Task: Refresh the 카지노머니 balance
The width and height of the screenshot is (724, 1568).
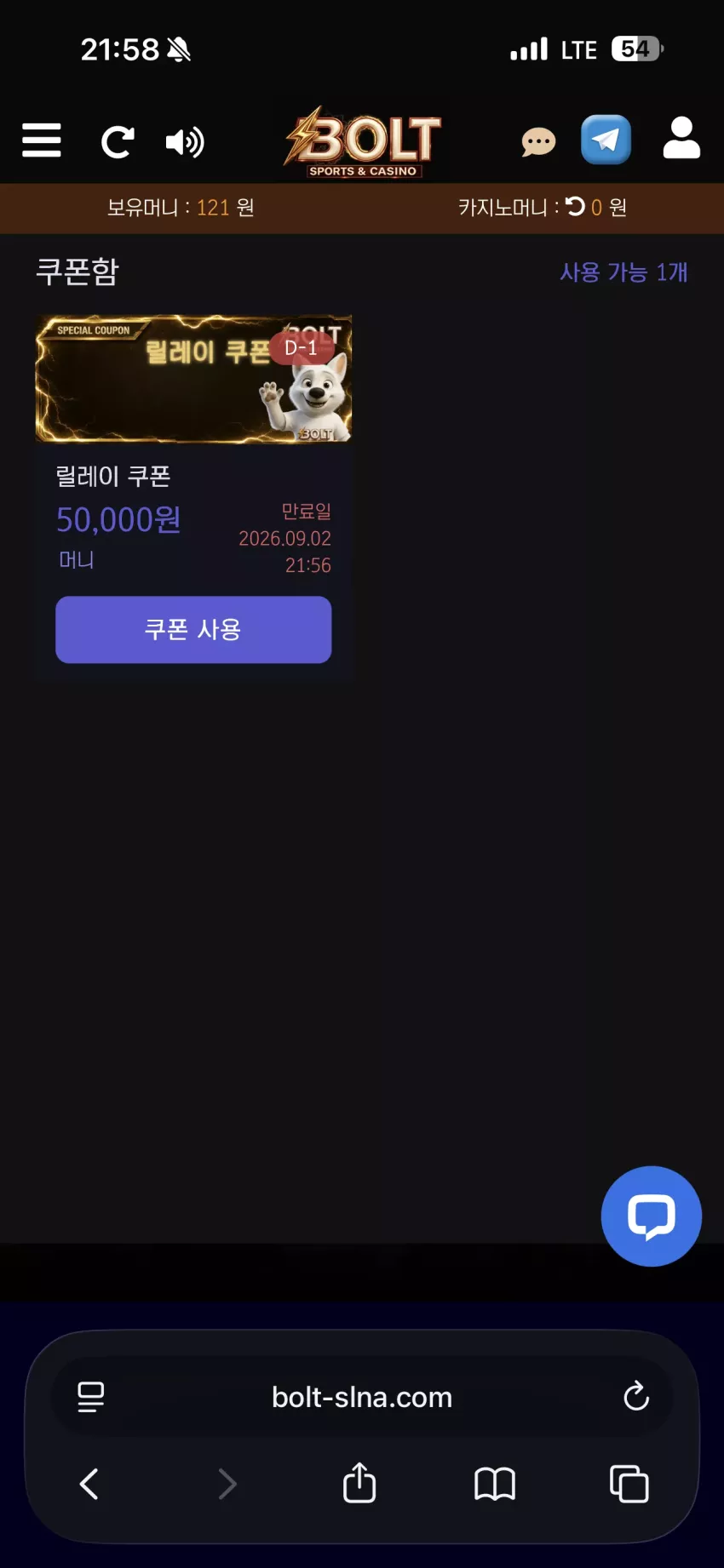Action: coord(576,206)
